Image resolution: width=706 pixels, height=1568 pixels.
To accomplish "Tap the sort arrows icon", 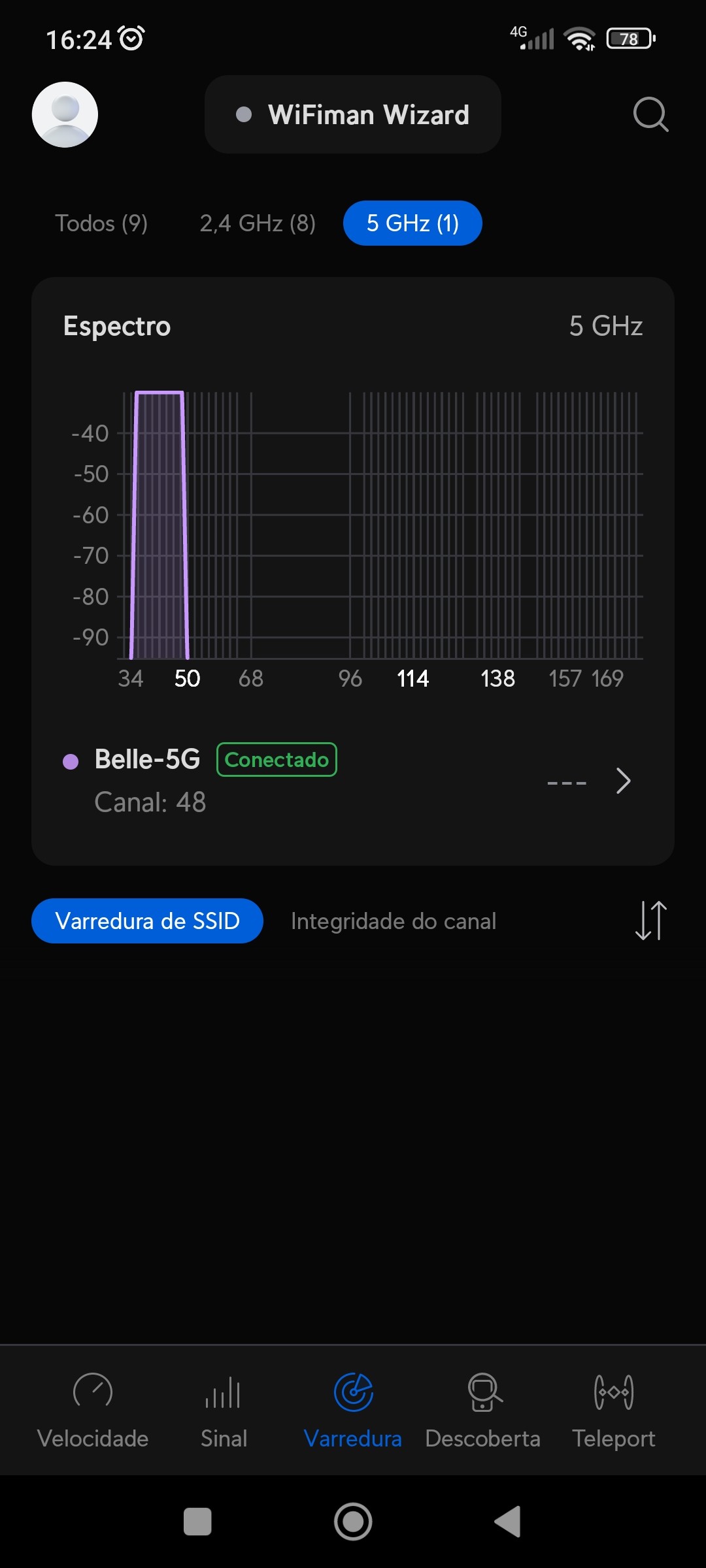I will click(650, 921).
